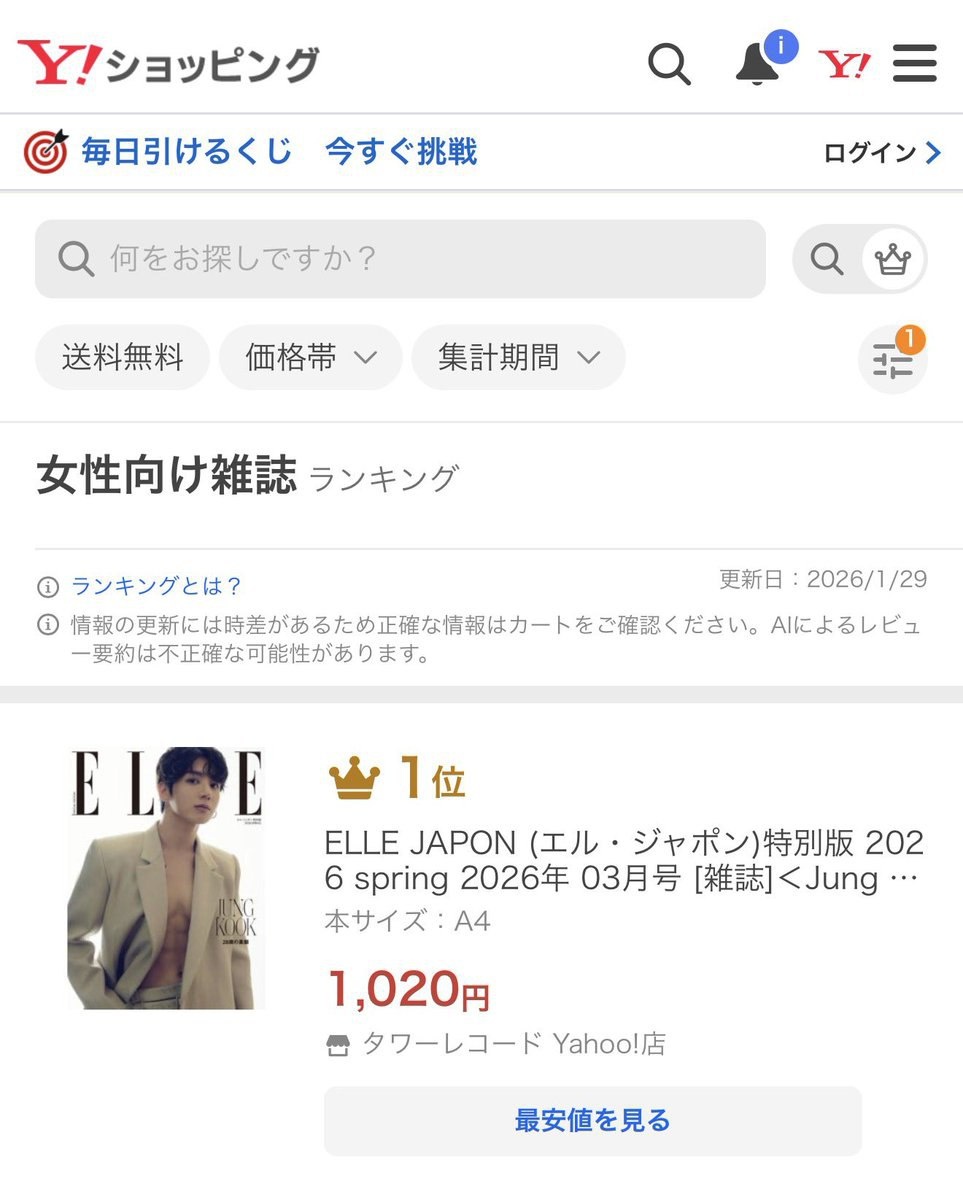The height and width of the screenshot is (1200, 963).
Task: Visit the タワーレコード Yahoo!店 store
Action: click(x=510, y=1044)
